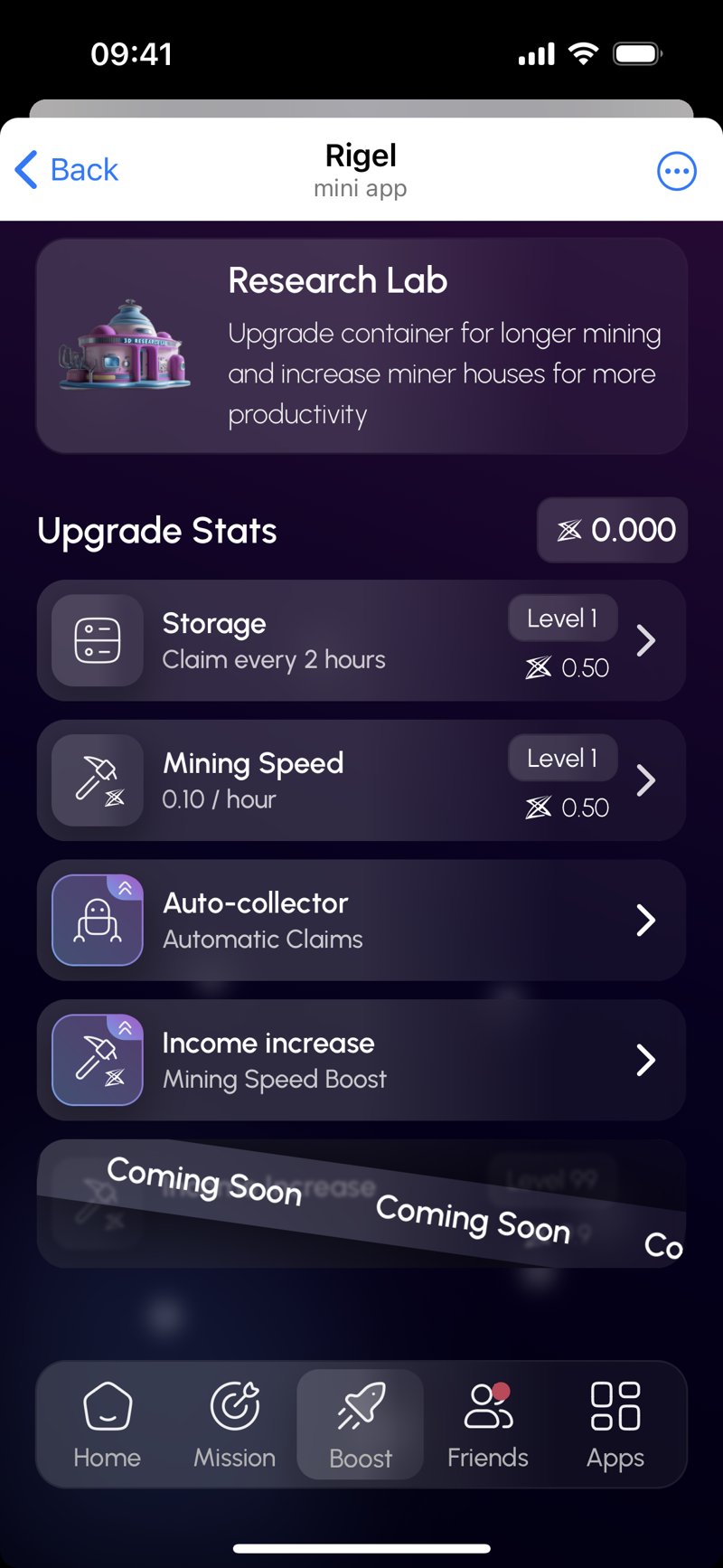This screenshot has width=723, height=1568.
Task: Open the Boost rocket icon
Action: tap(360, 1407)
